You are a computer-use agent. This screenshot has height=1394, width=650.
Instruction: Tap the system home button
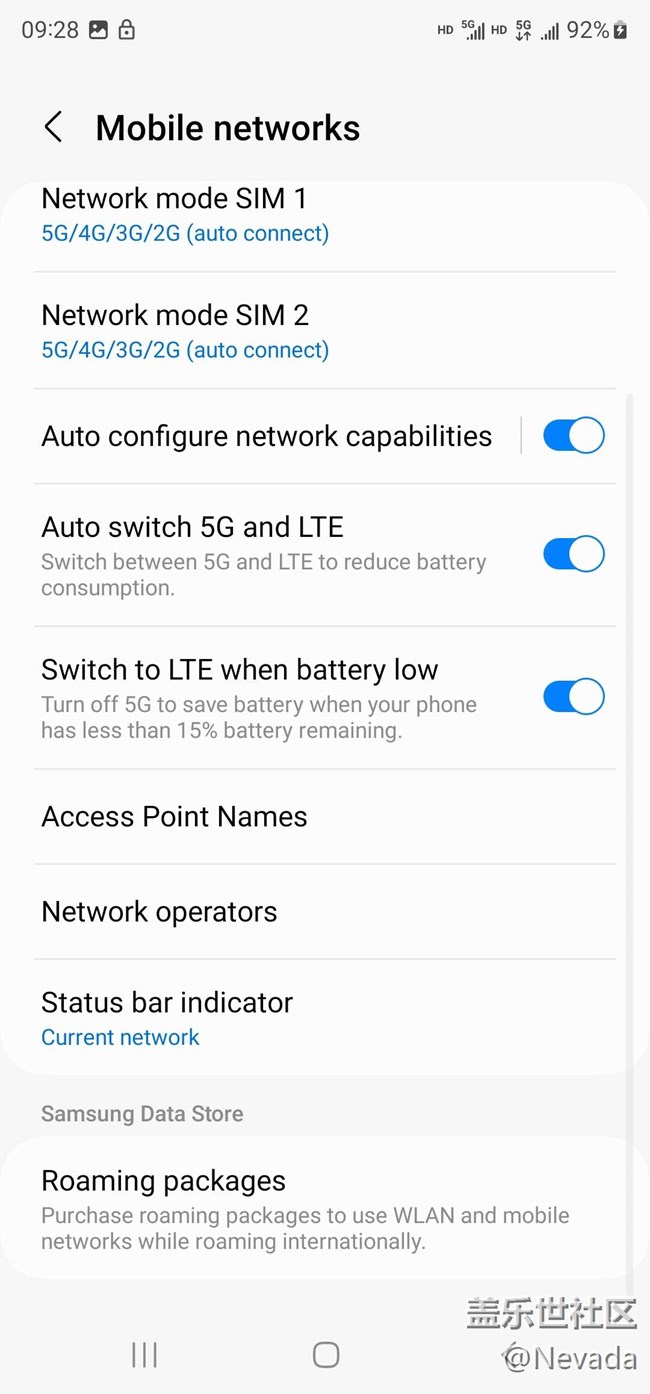coord(326,1355)
